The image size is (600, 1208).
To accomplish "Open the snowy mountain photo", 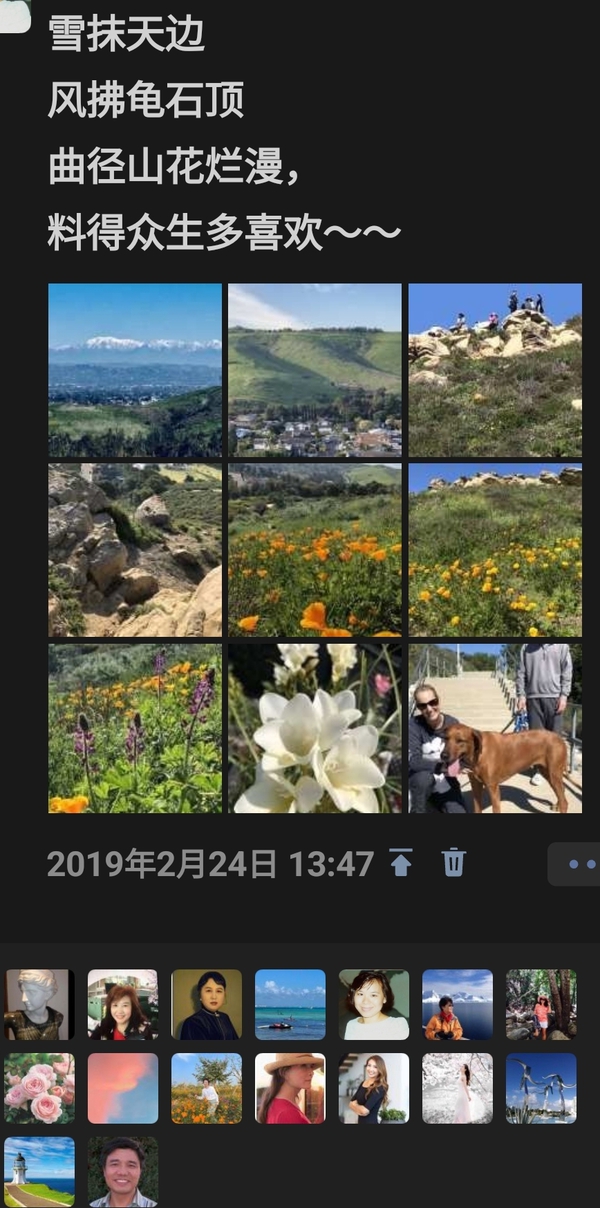I will 135,370.
